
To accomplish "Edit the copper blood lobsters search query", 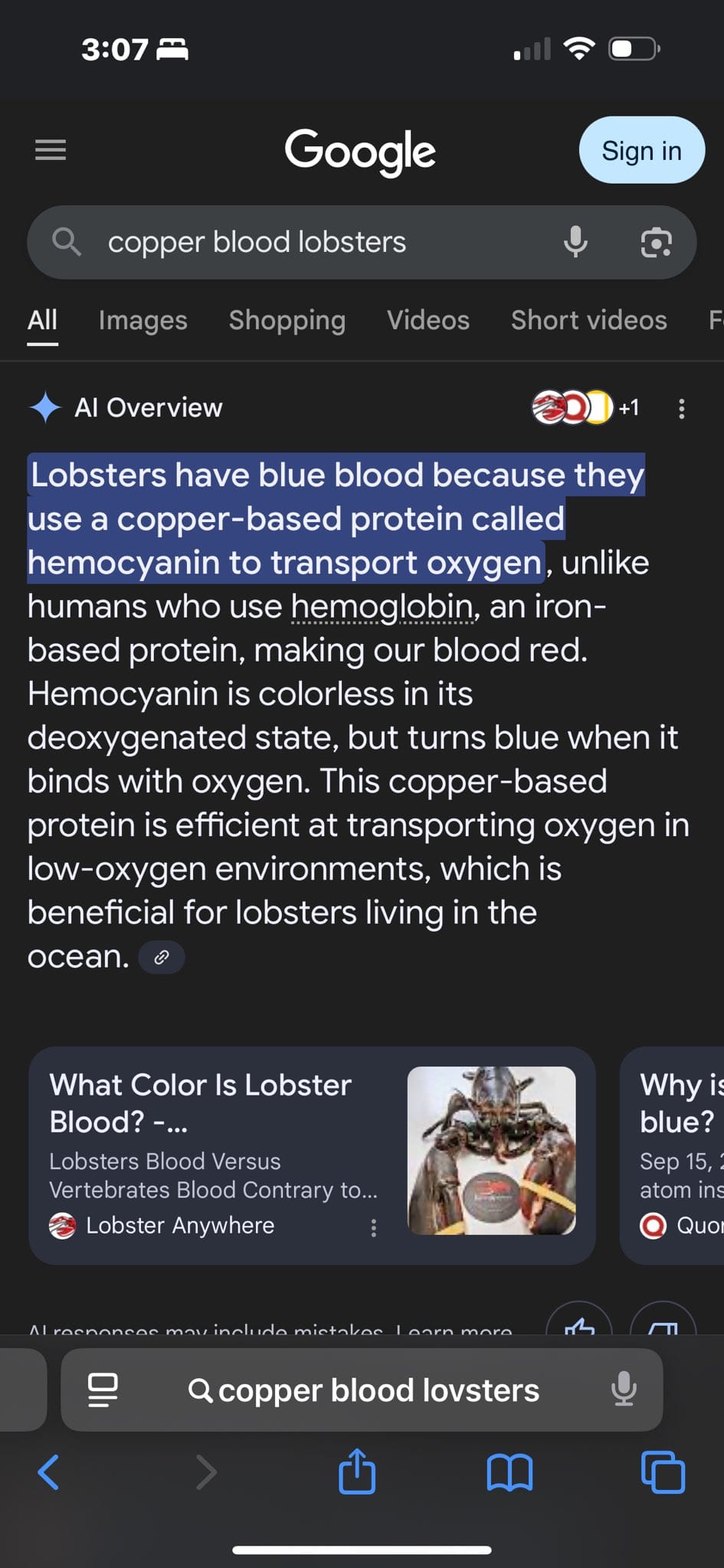I will click(306, 242).
